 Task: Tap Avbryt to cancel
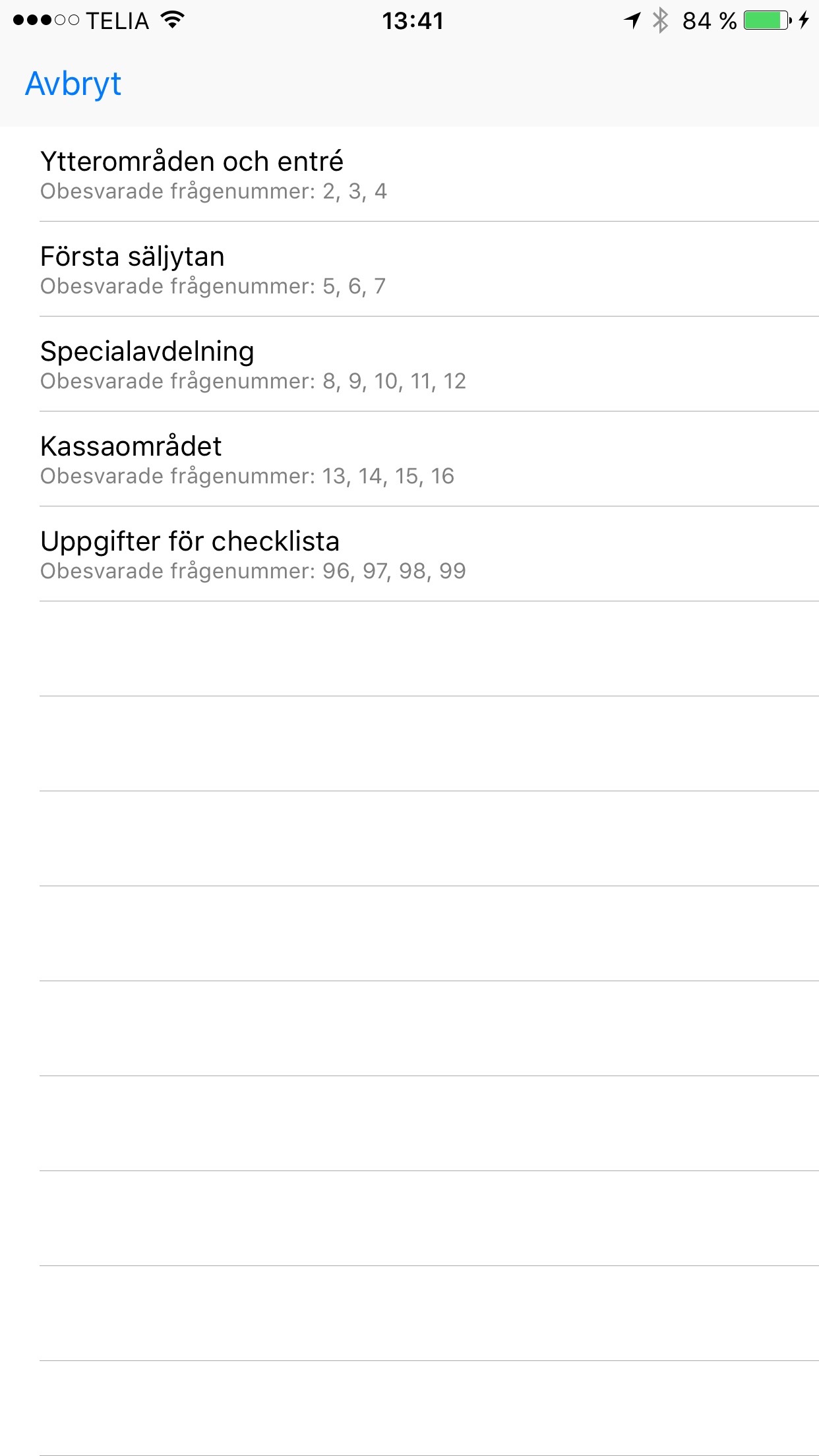click(73, 84)
